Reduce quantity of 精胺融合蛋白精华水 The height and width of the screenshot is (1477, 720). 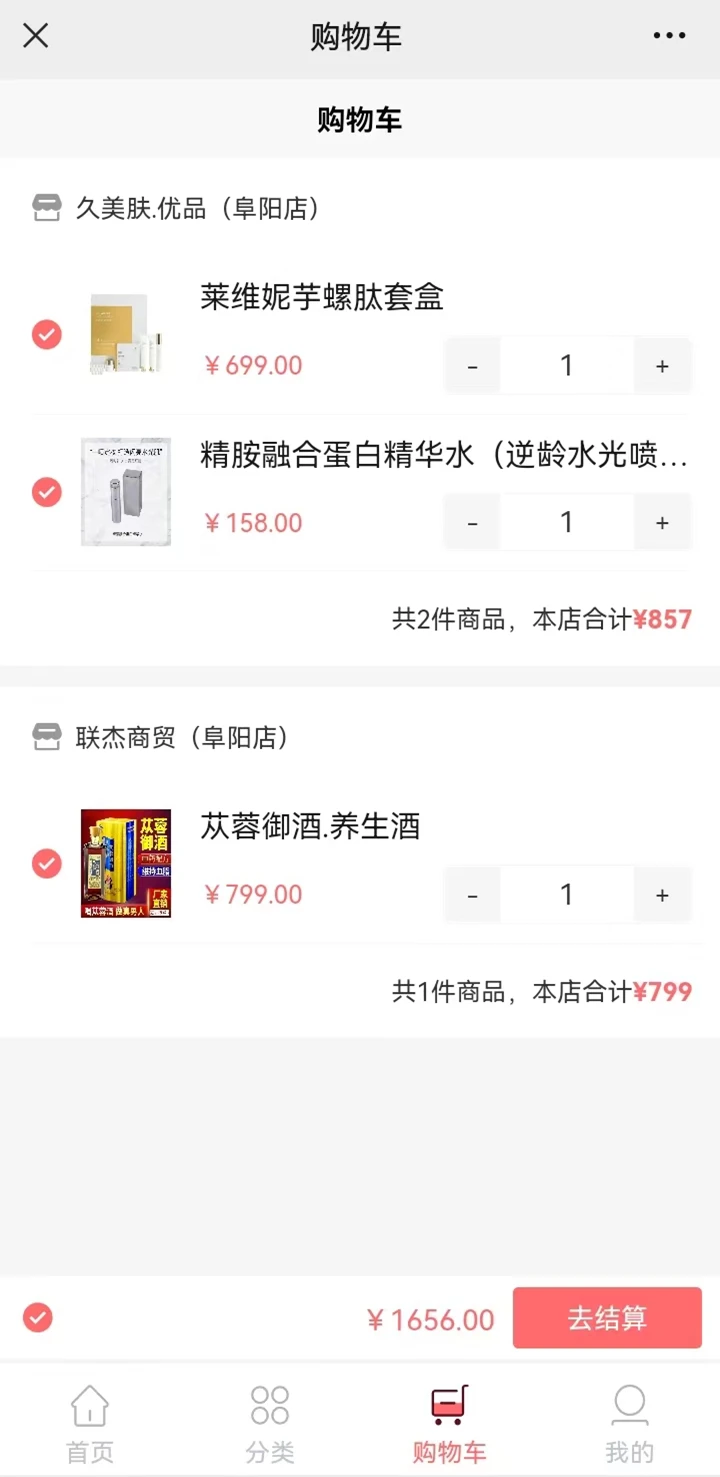[472, 523]
